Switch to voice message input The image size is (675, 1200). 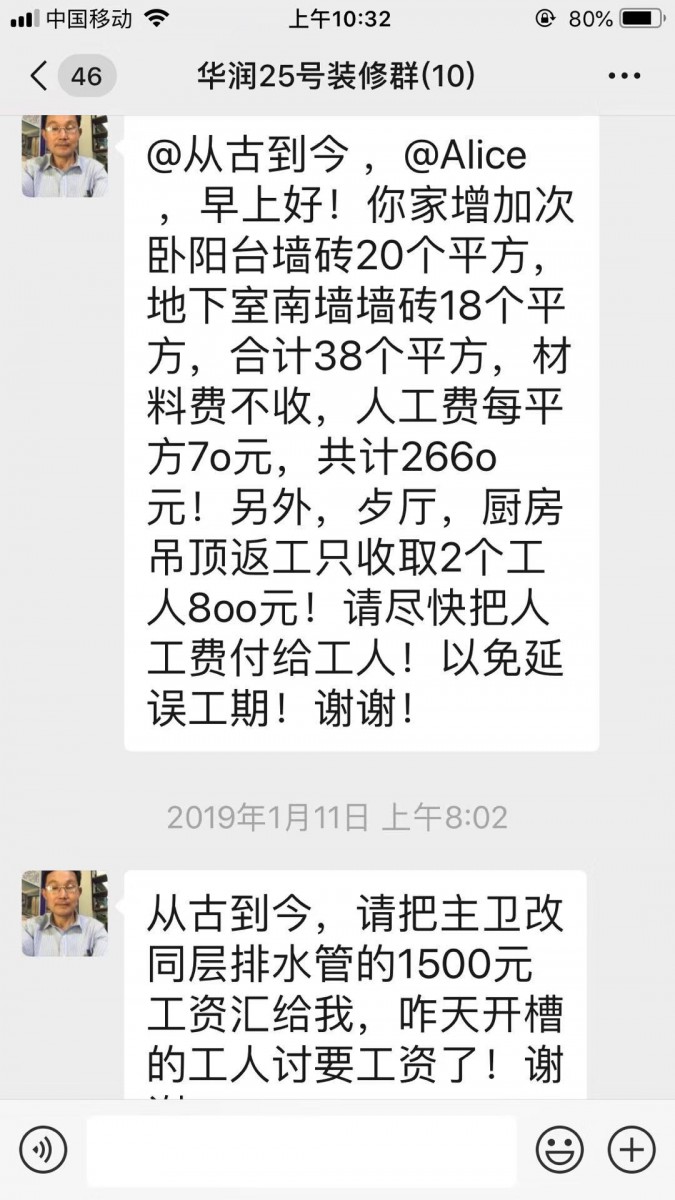pos(43,1149)
